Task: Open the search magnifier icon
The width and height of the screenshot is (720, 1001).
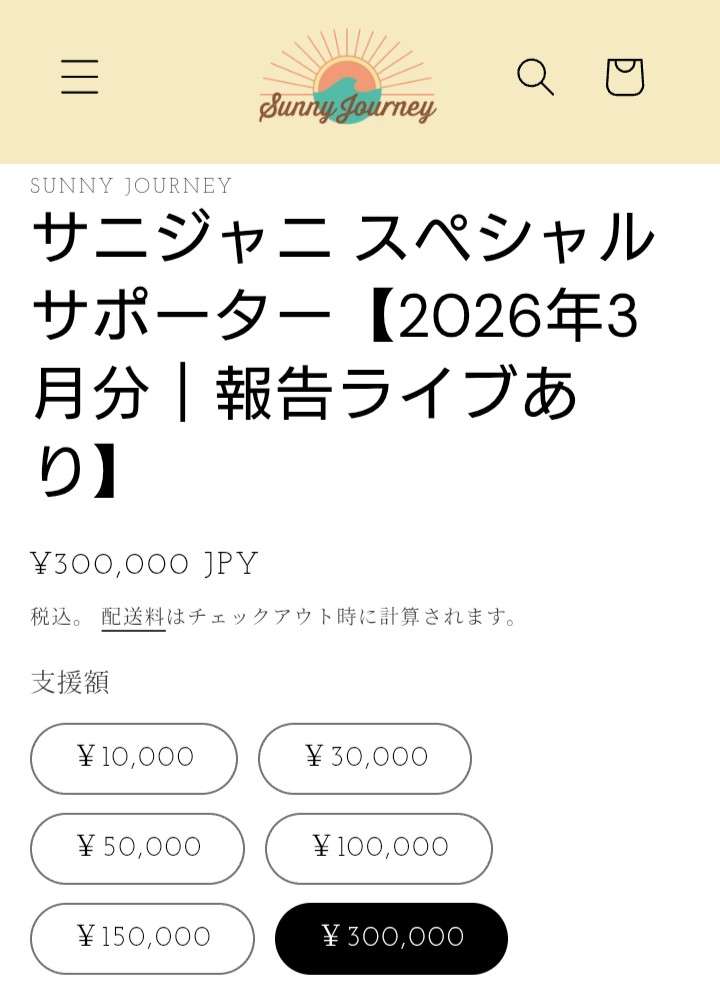Action: point(536,77)
